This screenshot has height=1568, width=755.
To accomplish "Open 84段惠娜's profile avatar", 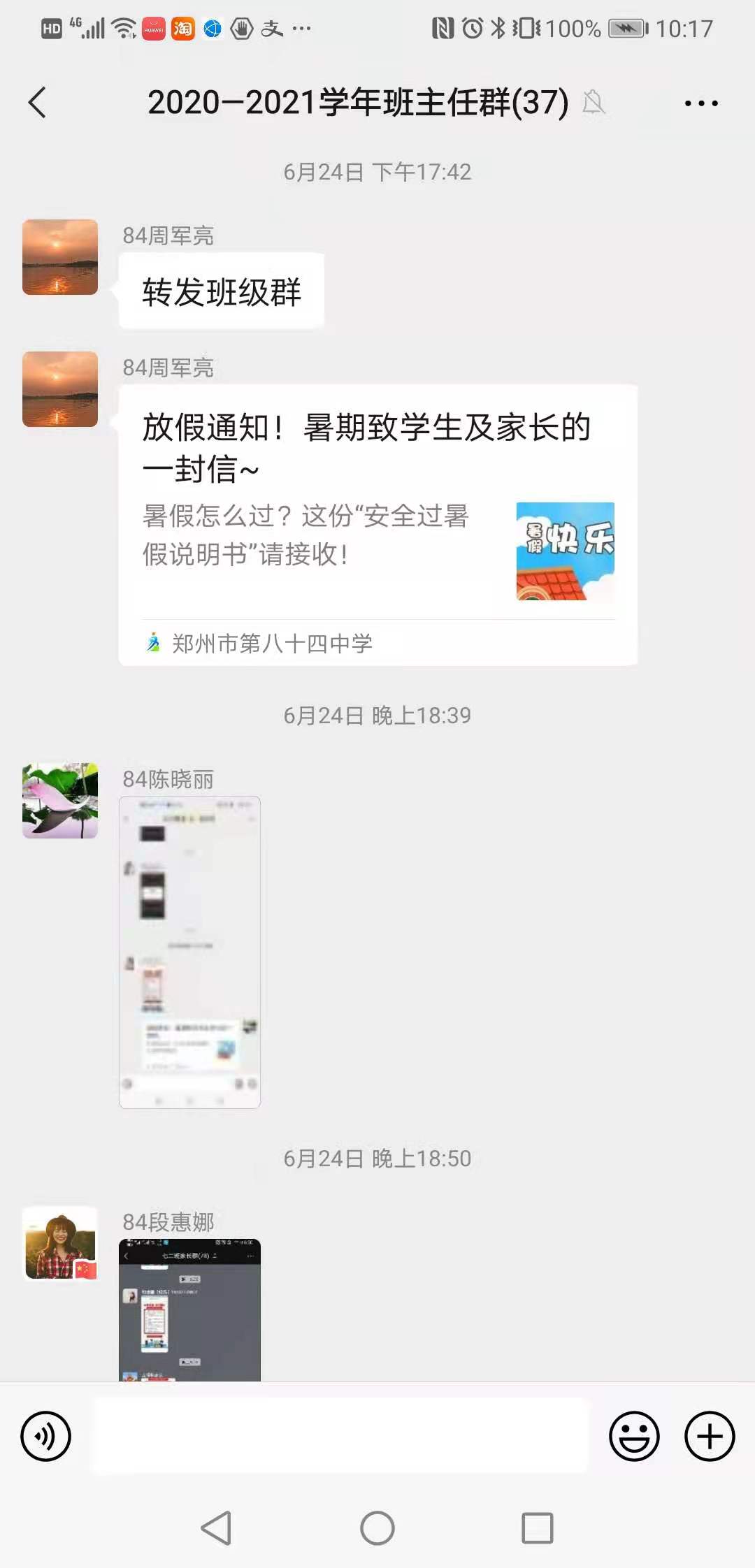I will tap(60, 1244).
